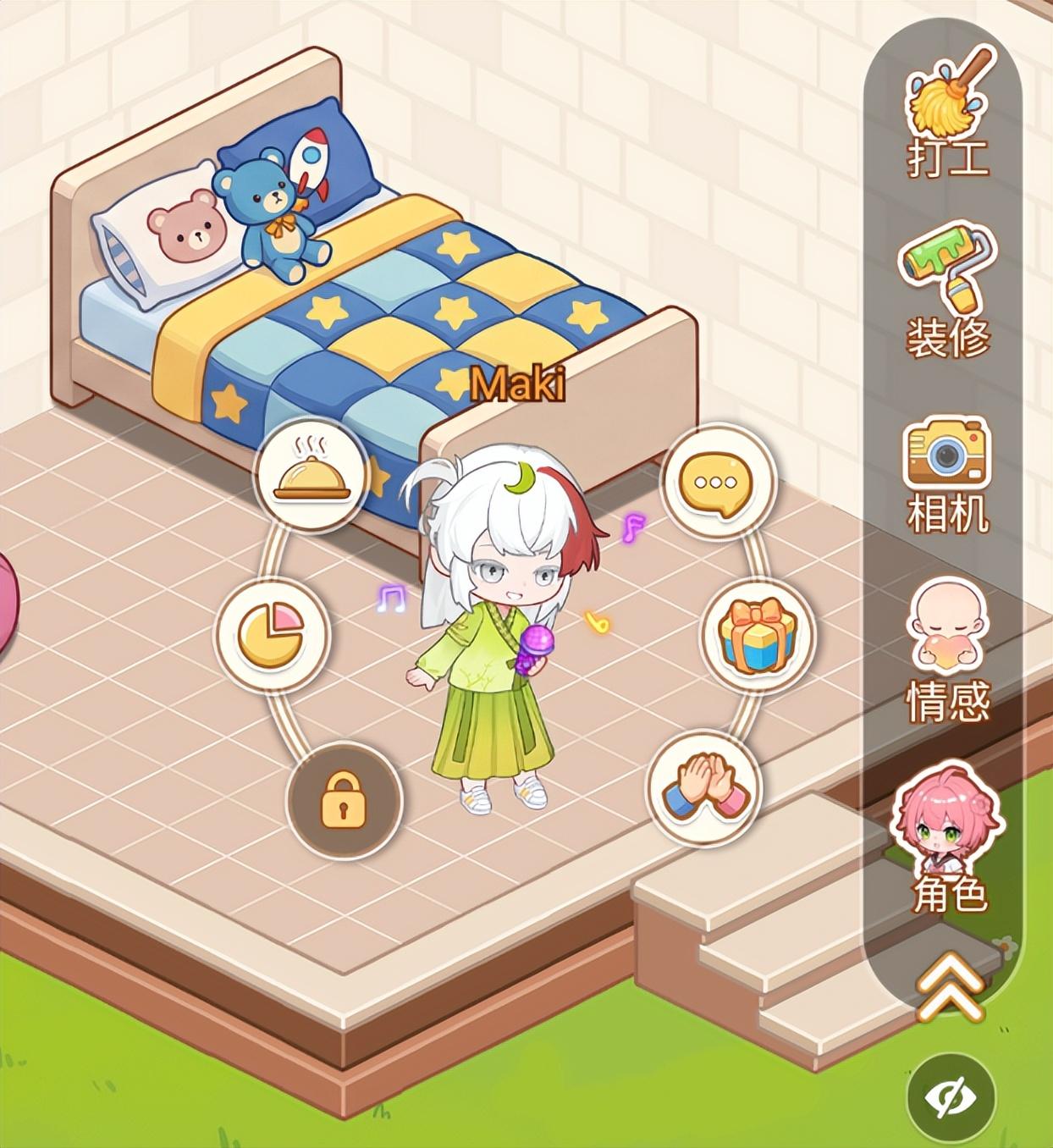Launch the 相机 camera
This screenshot has width=1053, height=1148.
(x=947, y=476)
